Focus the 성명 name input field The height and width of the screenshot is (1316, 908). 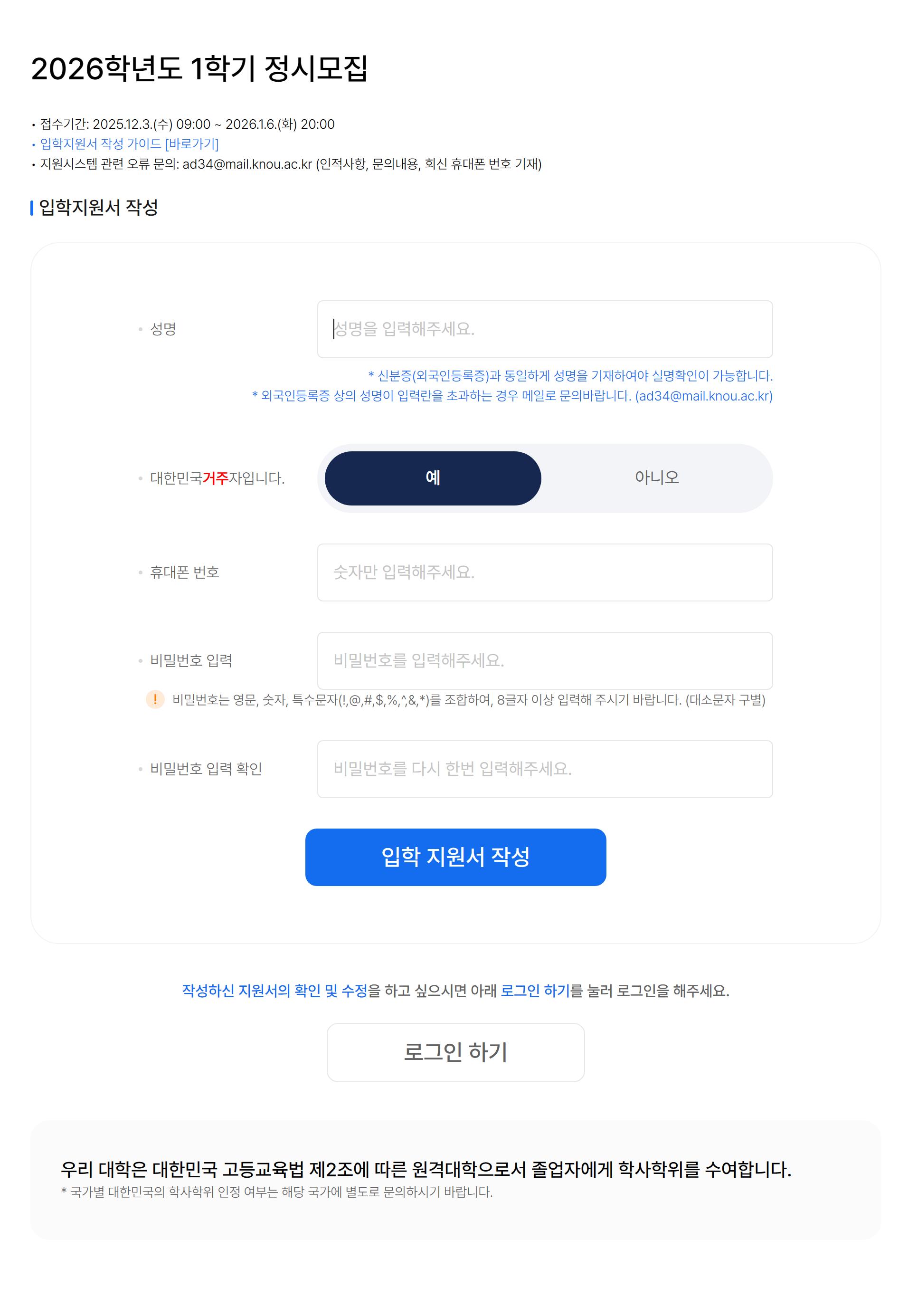click(x=544, y=329)
